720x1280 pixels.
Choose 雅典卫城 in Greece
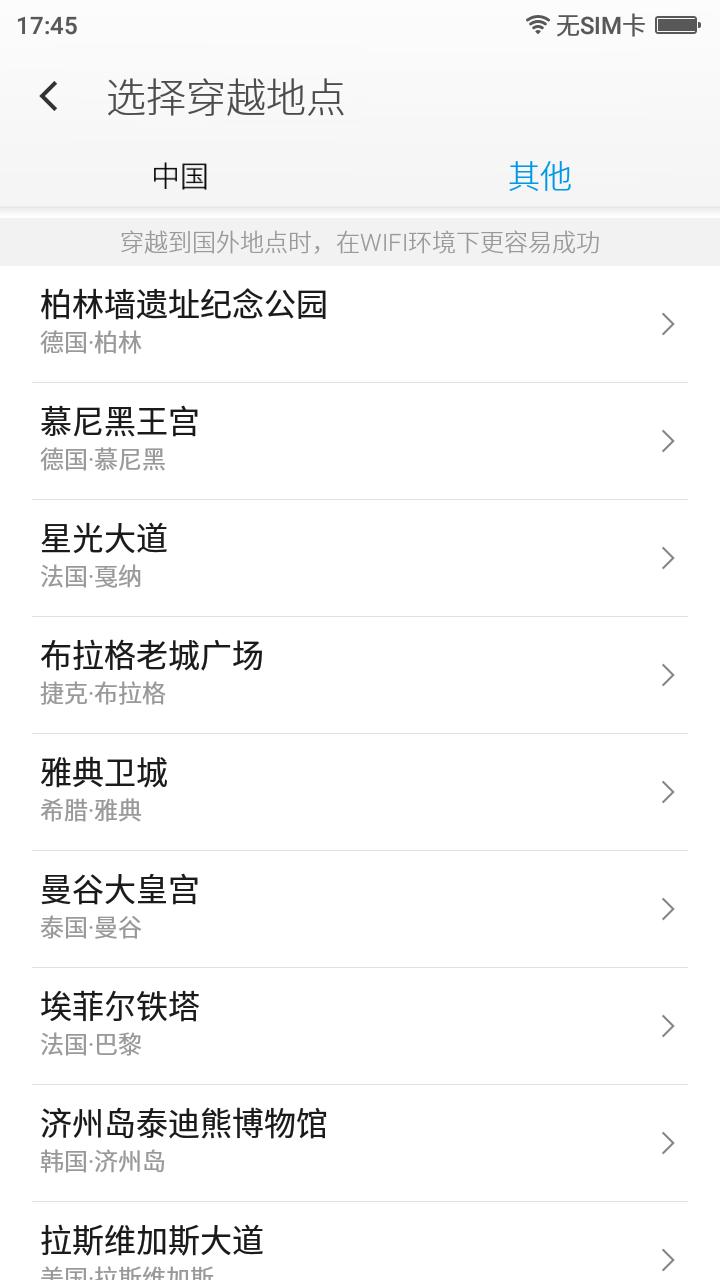click(360, 791)
